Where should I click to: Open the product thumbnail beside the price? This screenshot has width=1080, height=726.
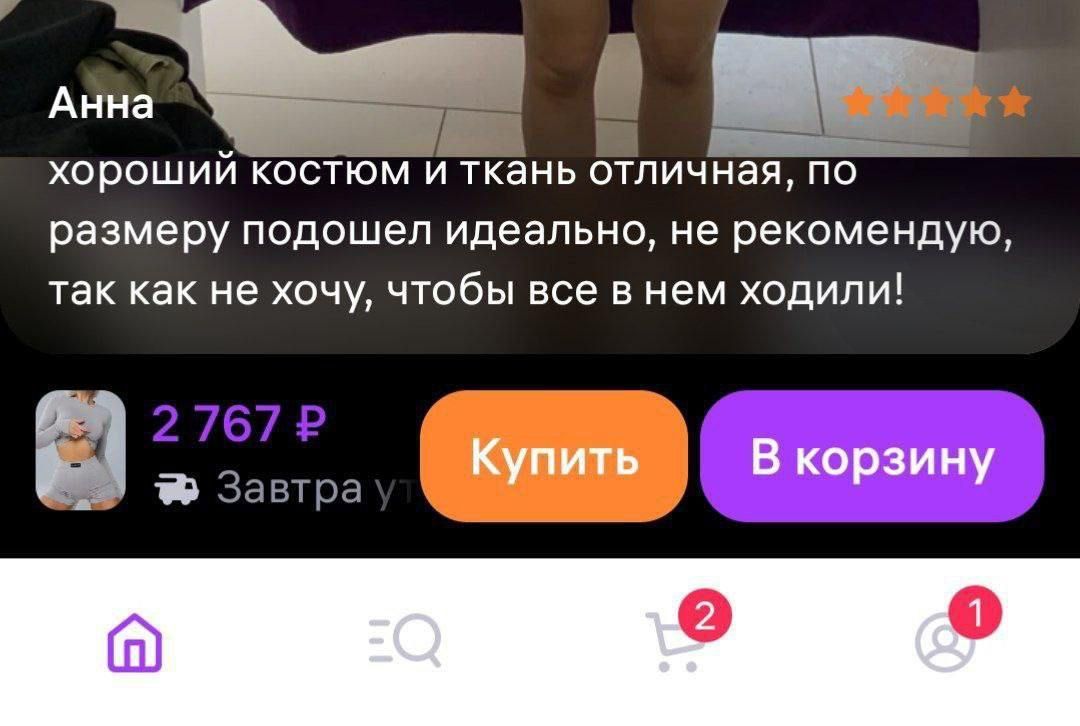(x=81, y=450)
